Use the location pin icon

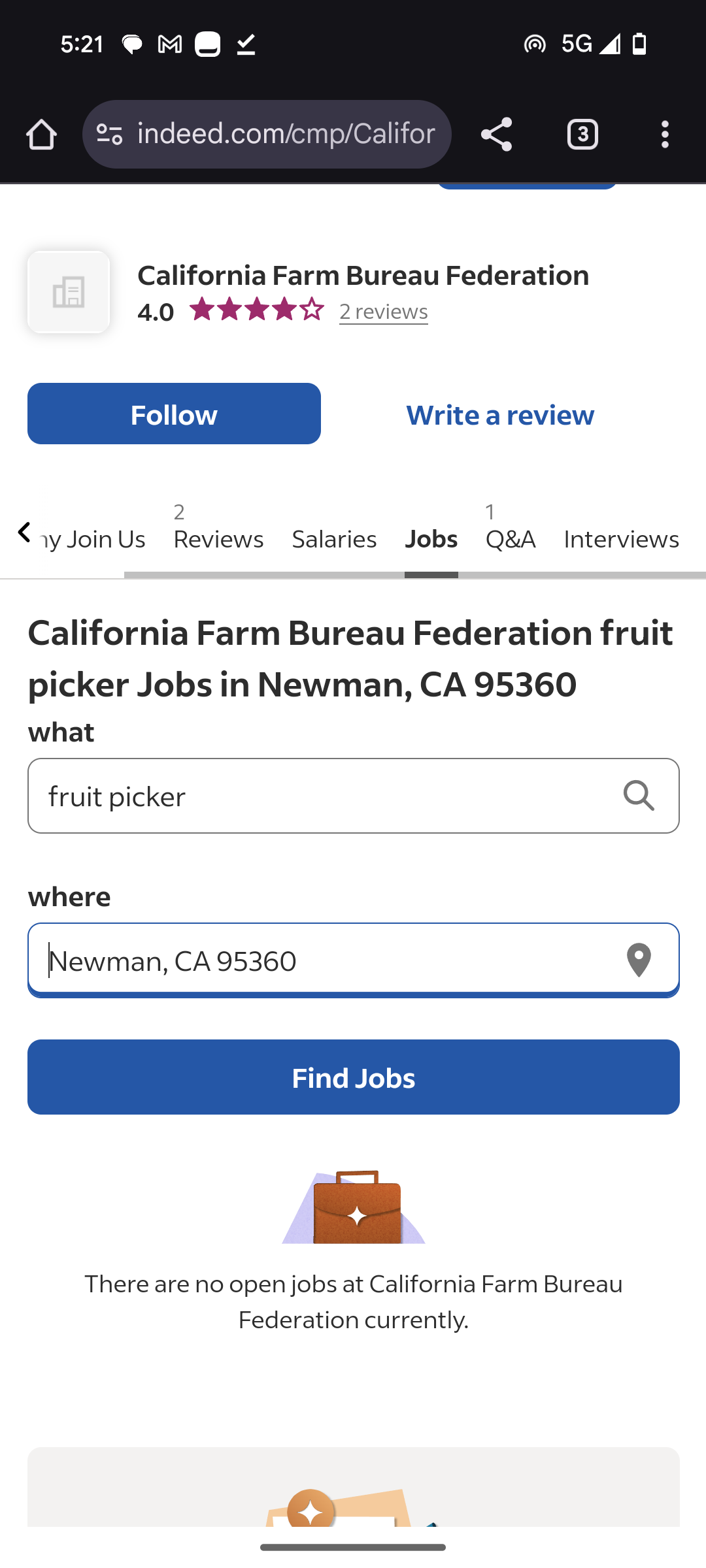tap(639, 961)
